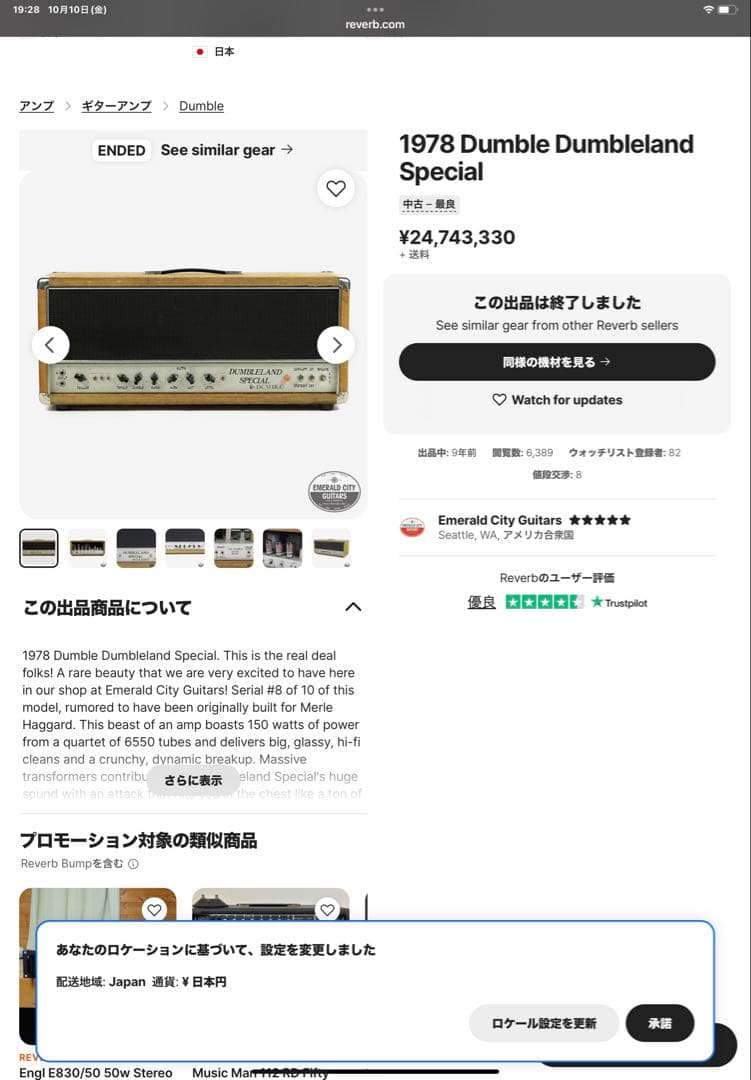
Task: Tap Watch for updates
Action: 557,400
